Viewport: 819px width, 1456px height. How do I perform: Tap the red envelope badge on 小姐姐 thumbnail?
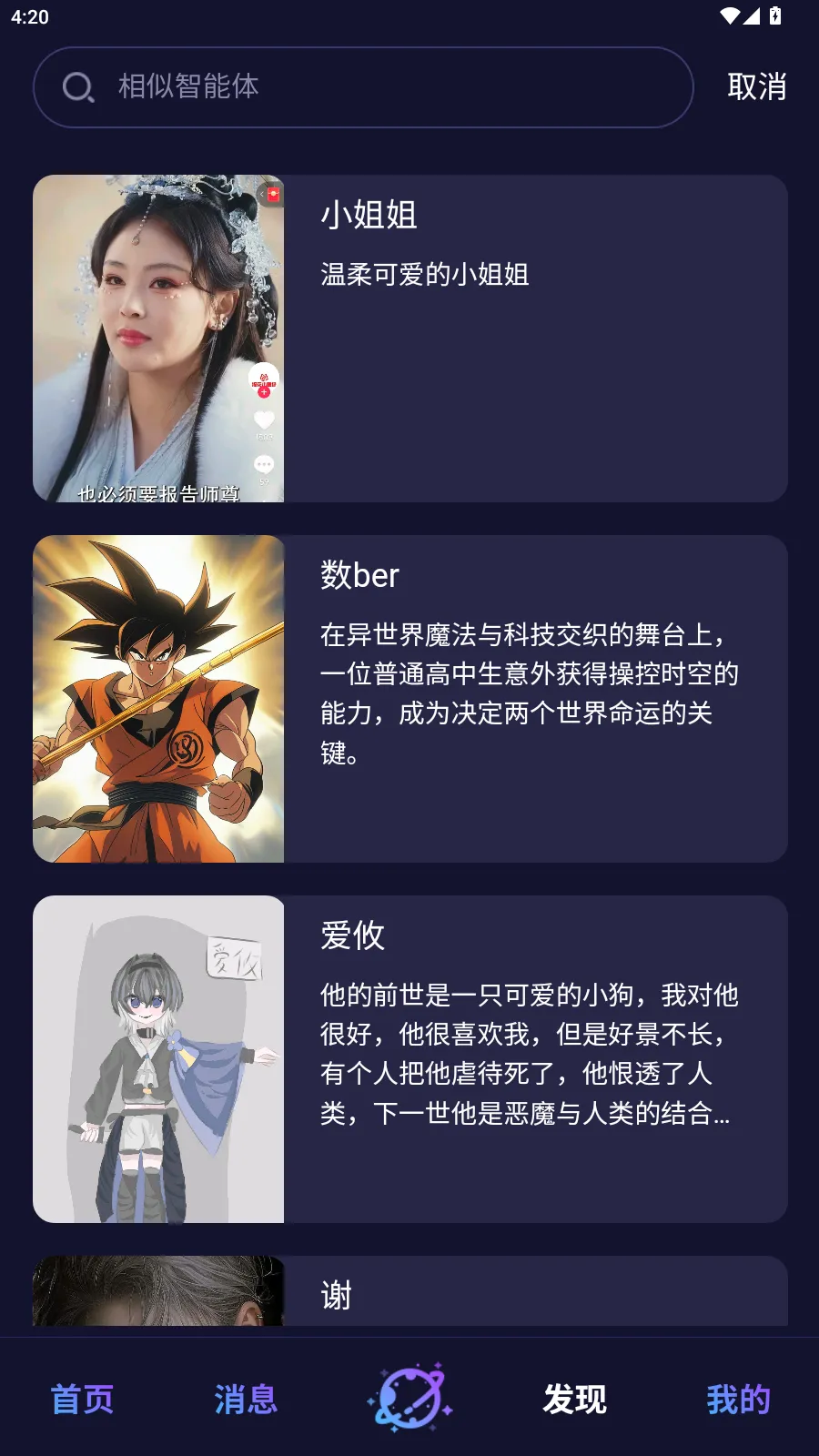[x=273, y=193]
